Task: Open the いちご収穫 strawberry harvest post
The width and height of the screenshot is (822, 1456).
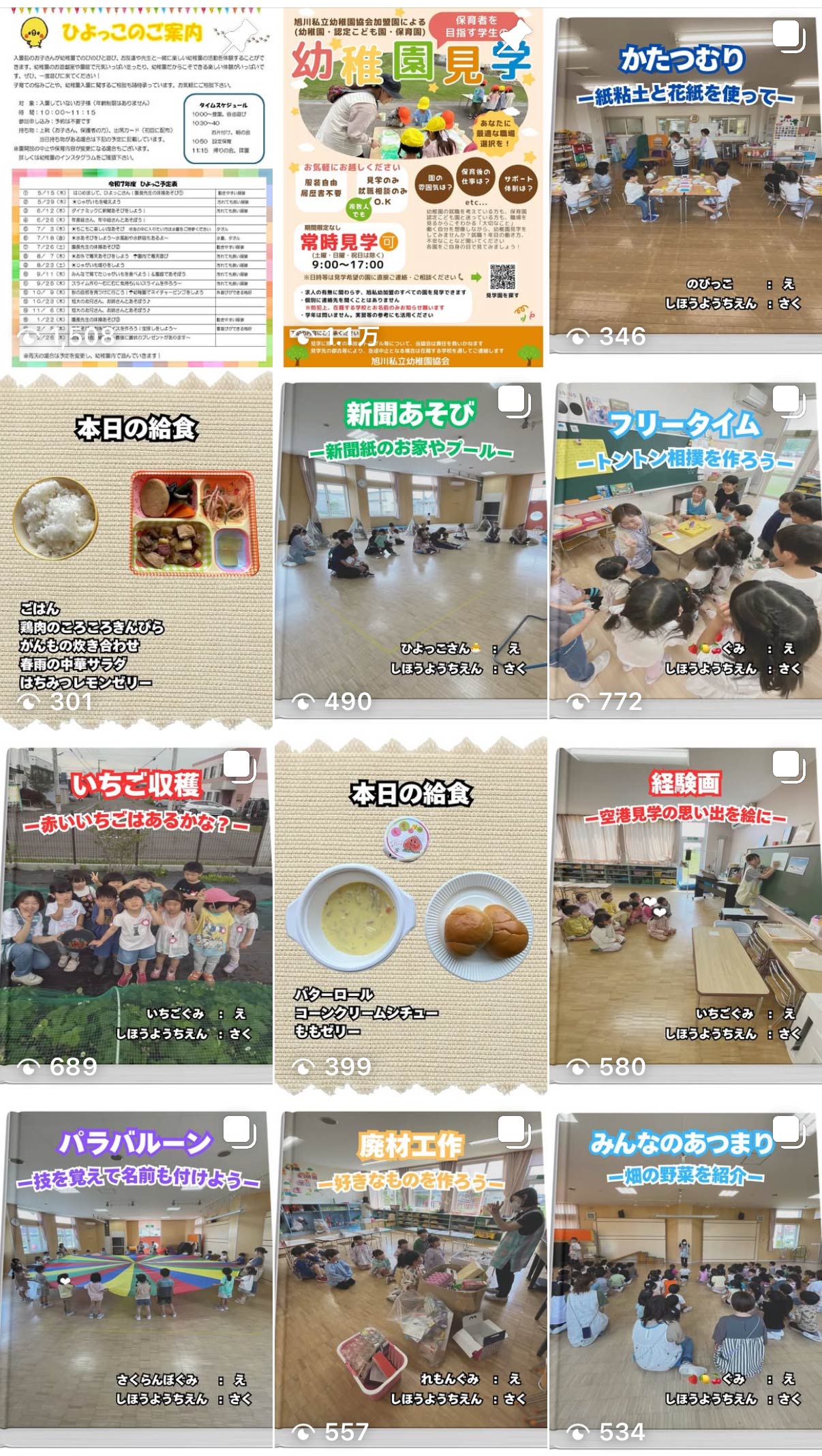Action: [136, 916]
